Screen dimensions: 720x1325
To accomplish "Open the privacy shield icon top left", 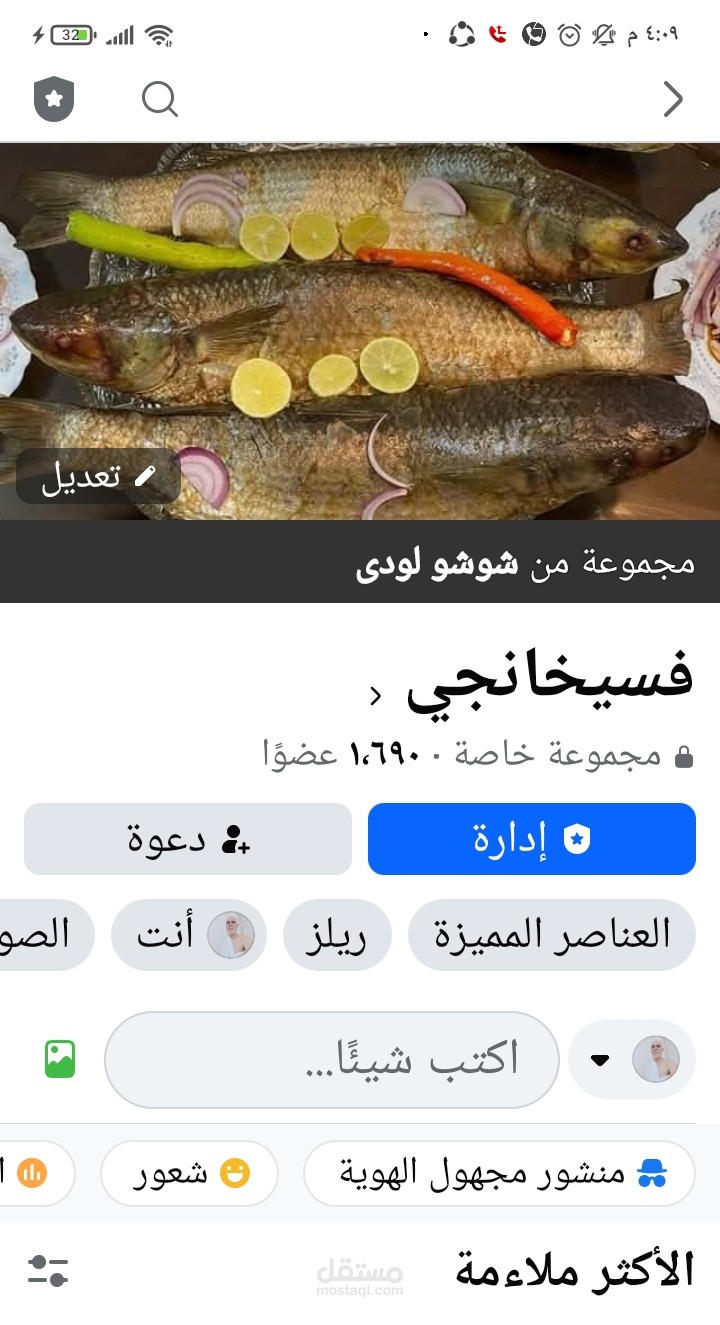I will (x=54, y=100).
